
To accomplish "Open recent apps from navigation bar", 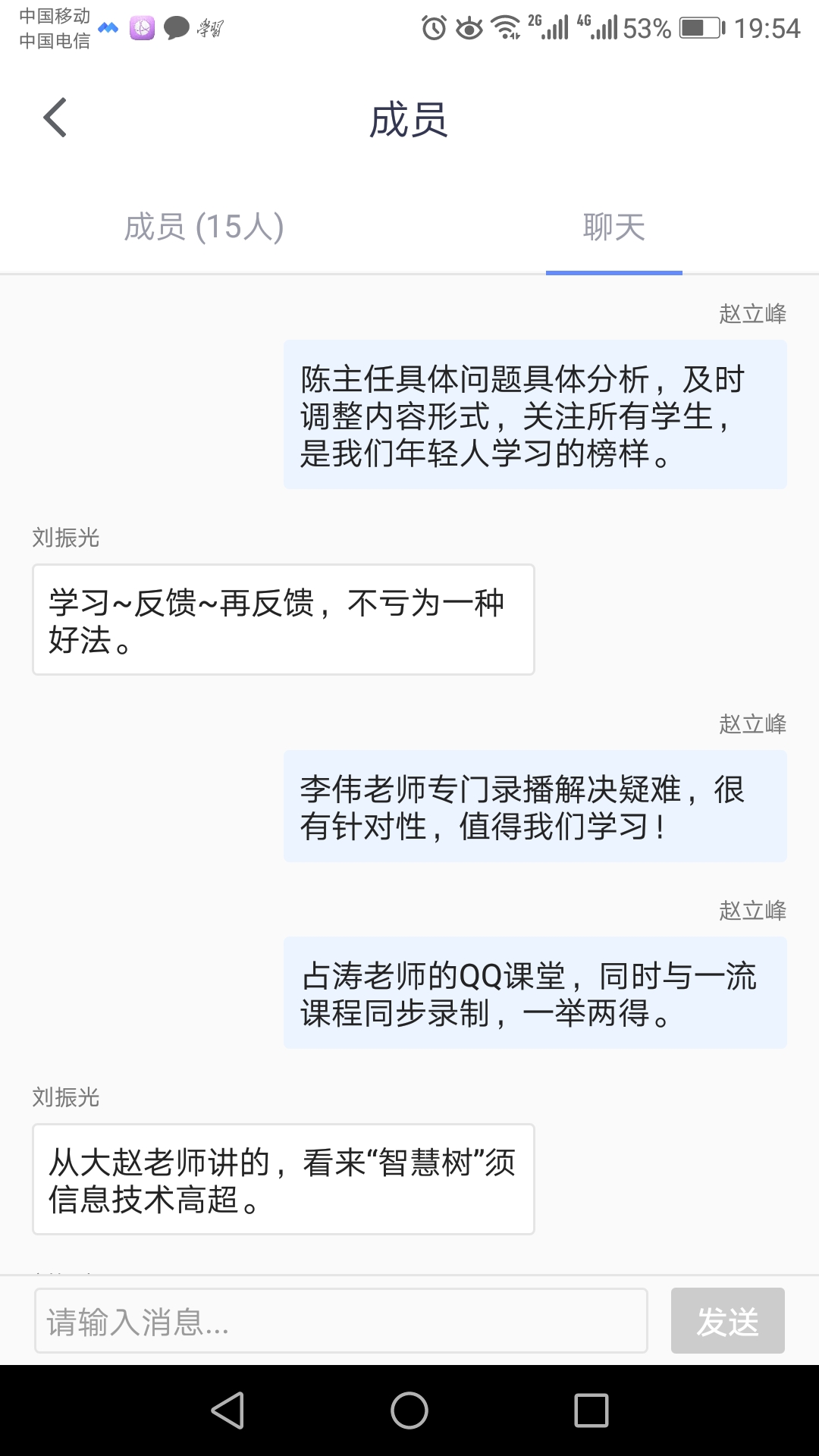I will (591, 1411).
